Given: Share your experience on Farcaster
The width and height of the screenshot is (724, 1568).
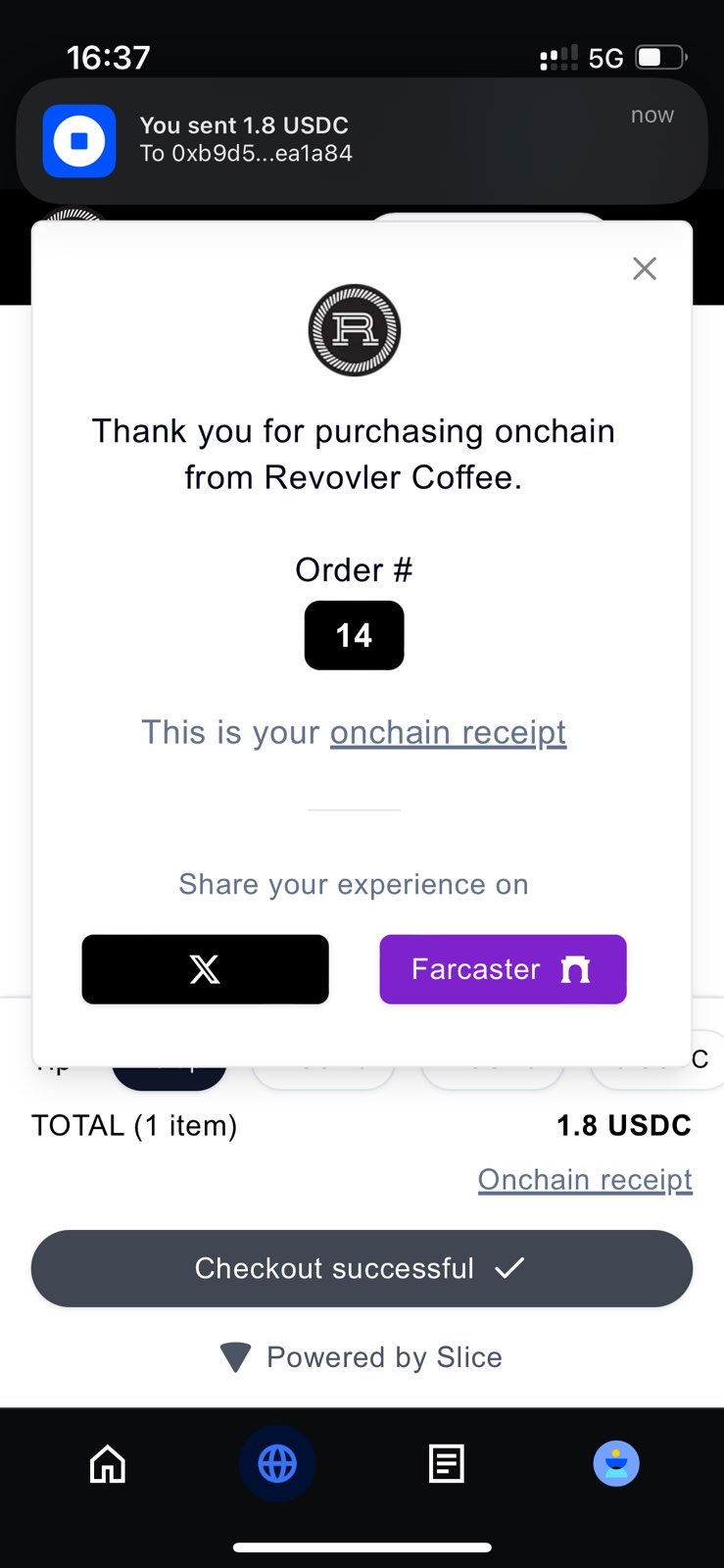Looking at the screenshot, I should coord(503,969).
